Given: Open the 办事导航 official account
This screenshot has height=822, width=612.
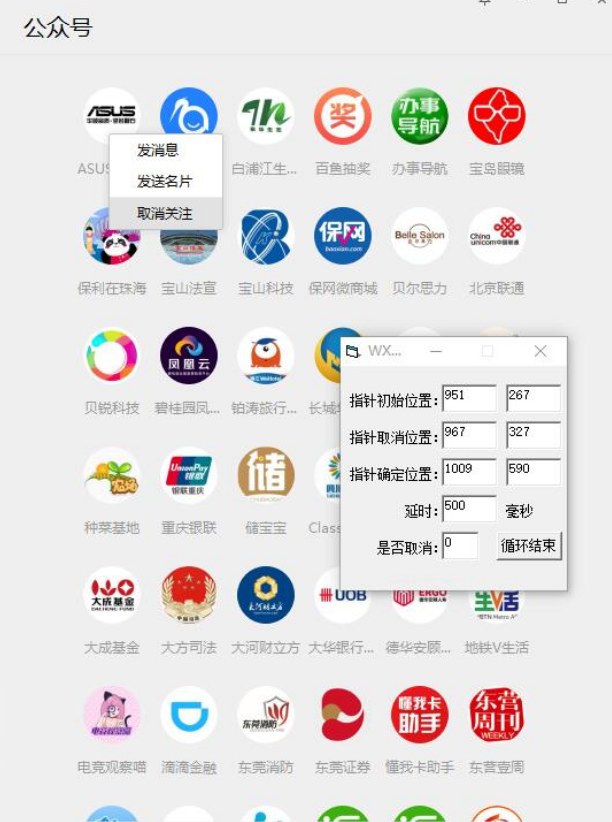Looking at the screenshot, I should (420, 117).
